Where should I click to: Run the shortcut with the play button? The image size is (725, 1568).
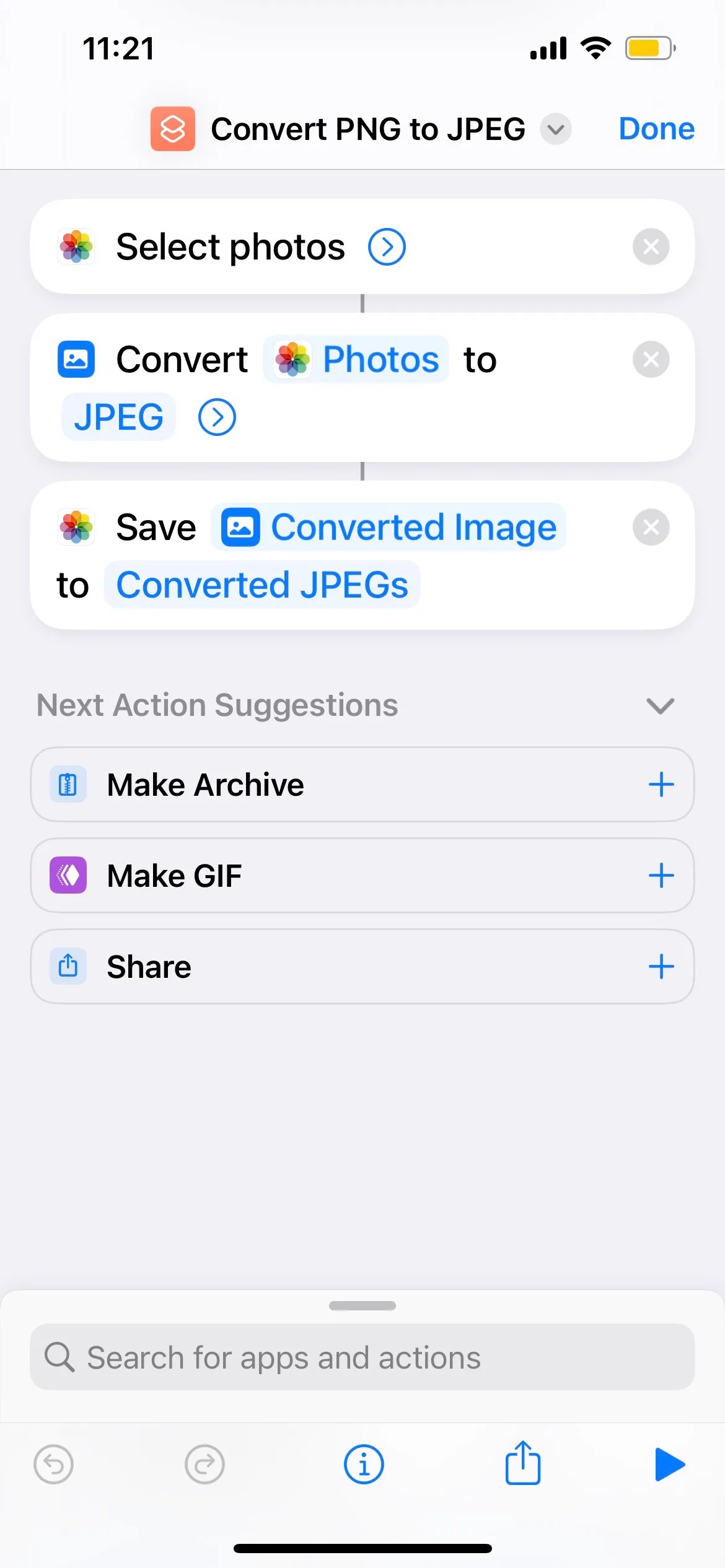coord(670,1465)
